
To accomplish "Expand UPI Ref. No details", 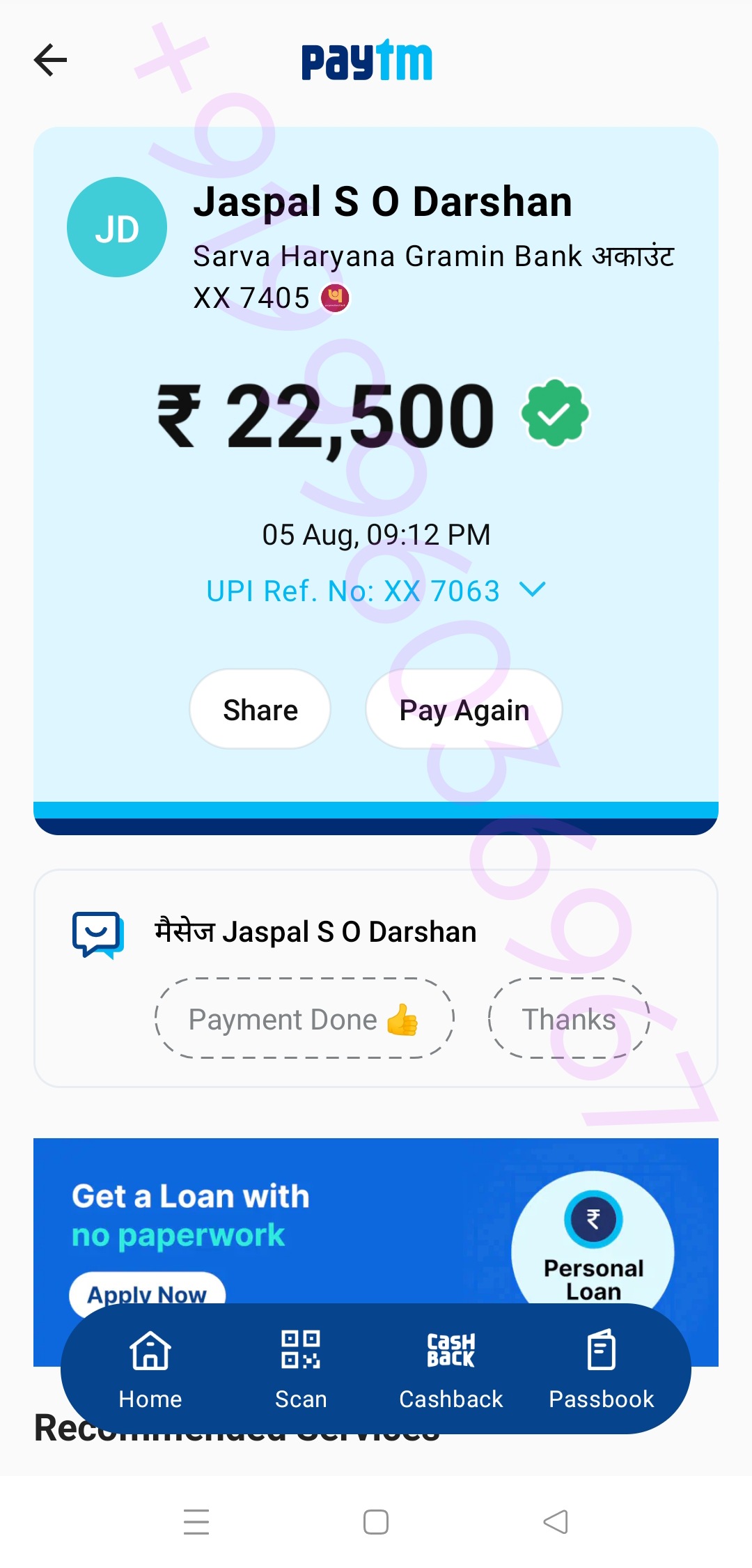I will coord(533,590).
